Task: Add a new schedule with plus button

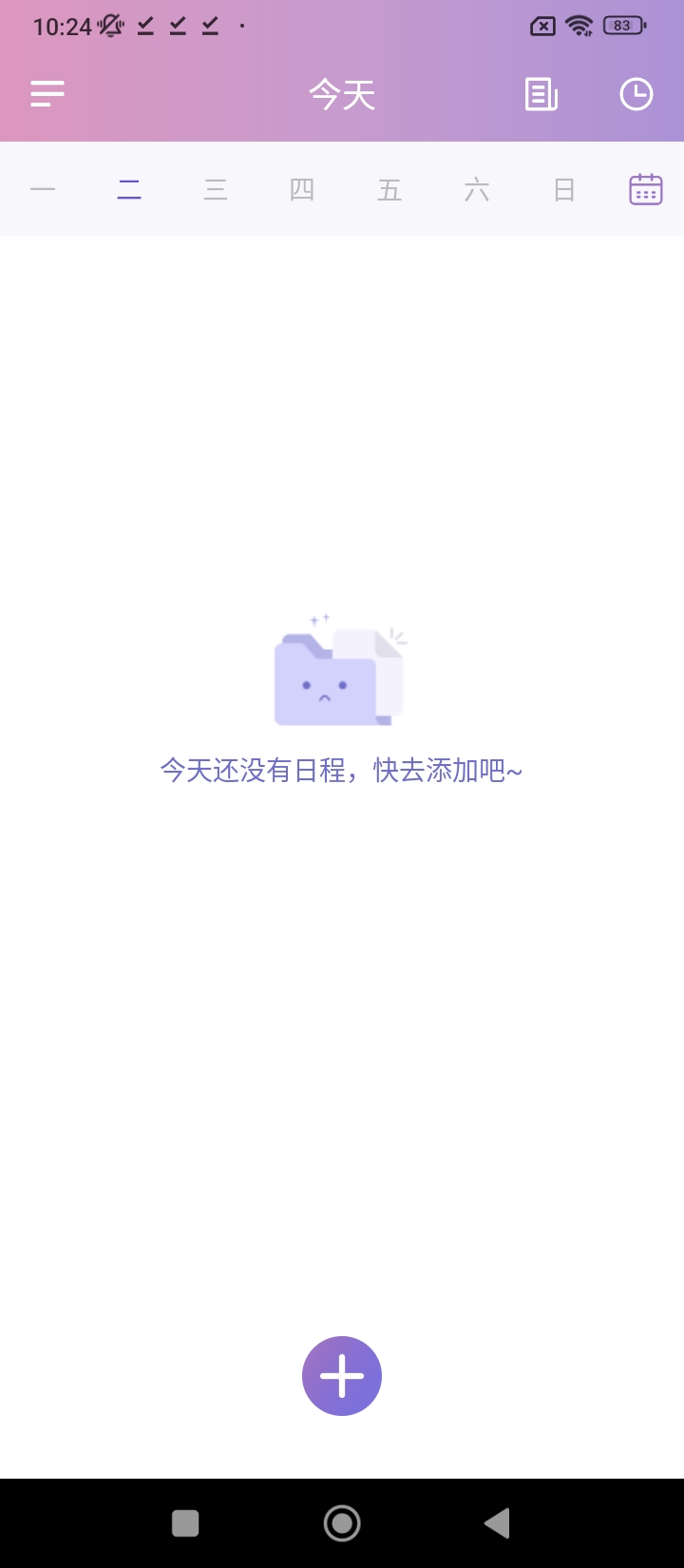Action: click(x=342, y=1375)
